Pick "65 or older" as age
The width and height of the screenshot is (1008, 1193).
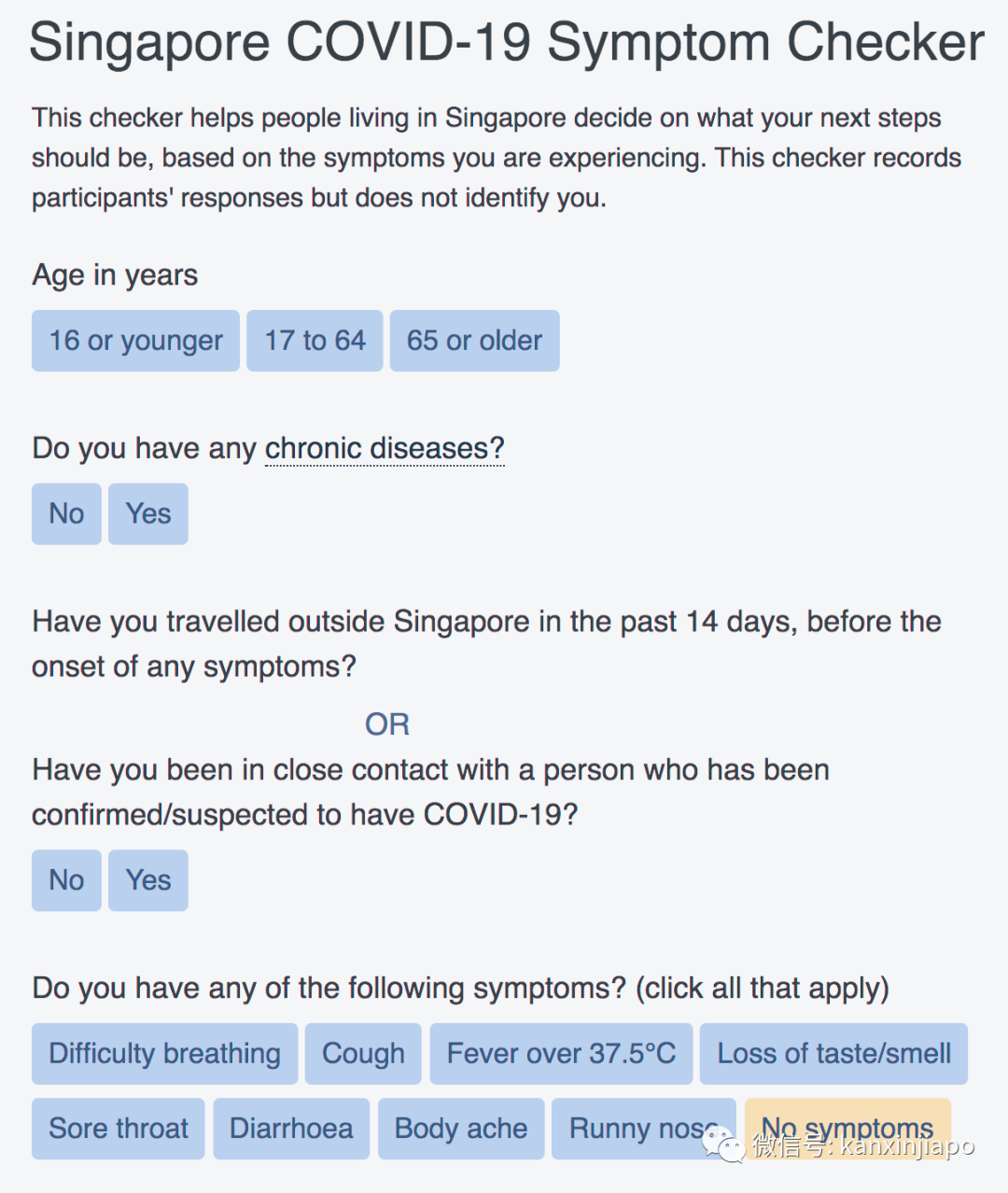pos(474,341)
